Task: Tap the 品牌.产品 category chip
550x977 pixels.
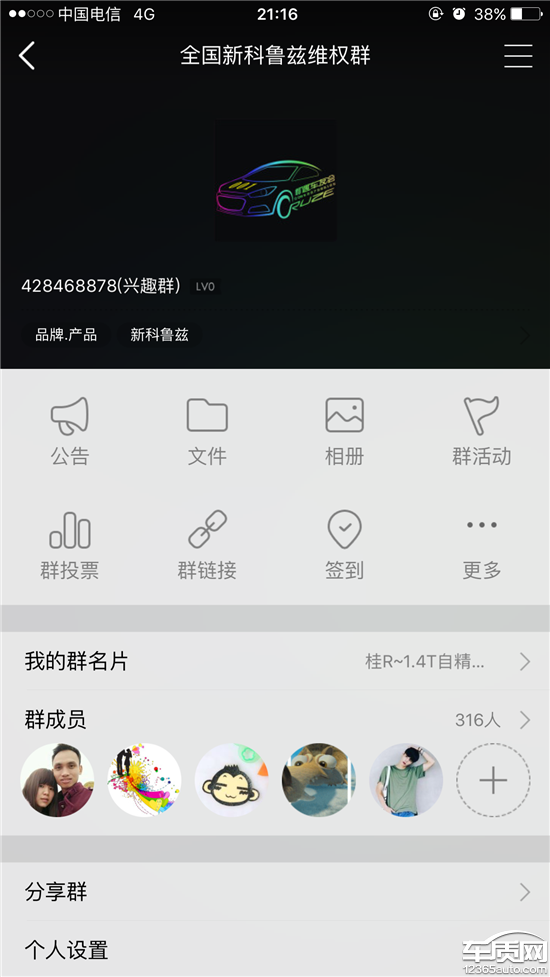Action: 66,335
